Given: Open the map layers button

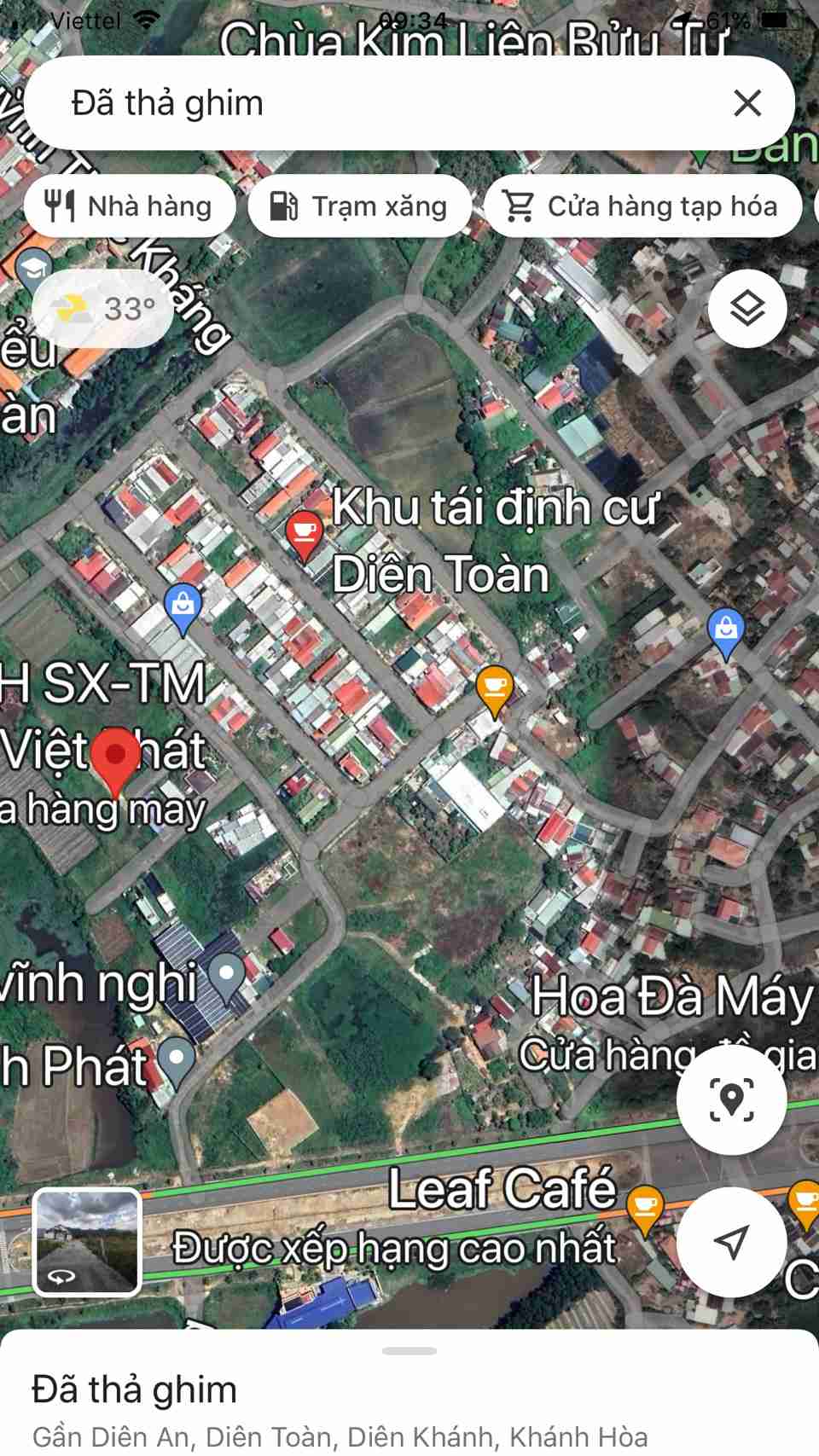Looking at the screenshot, I should click(x=747, y=309).
